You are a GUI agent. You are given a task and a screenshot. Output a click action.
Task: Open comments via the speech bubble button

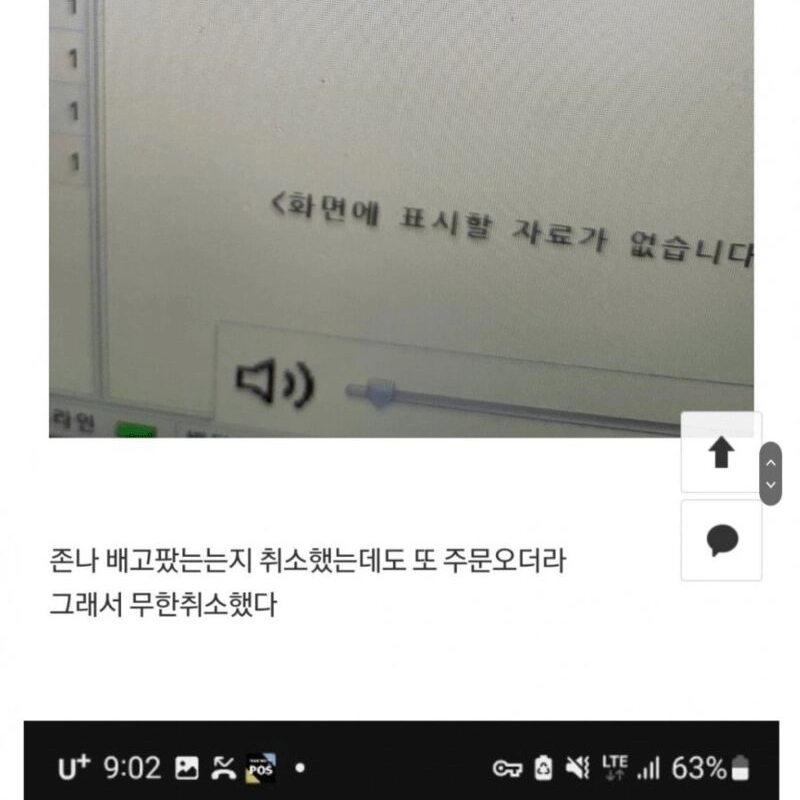pyautogui.click(x=721, y=541)
